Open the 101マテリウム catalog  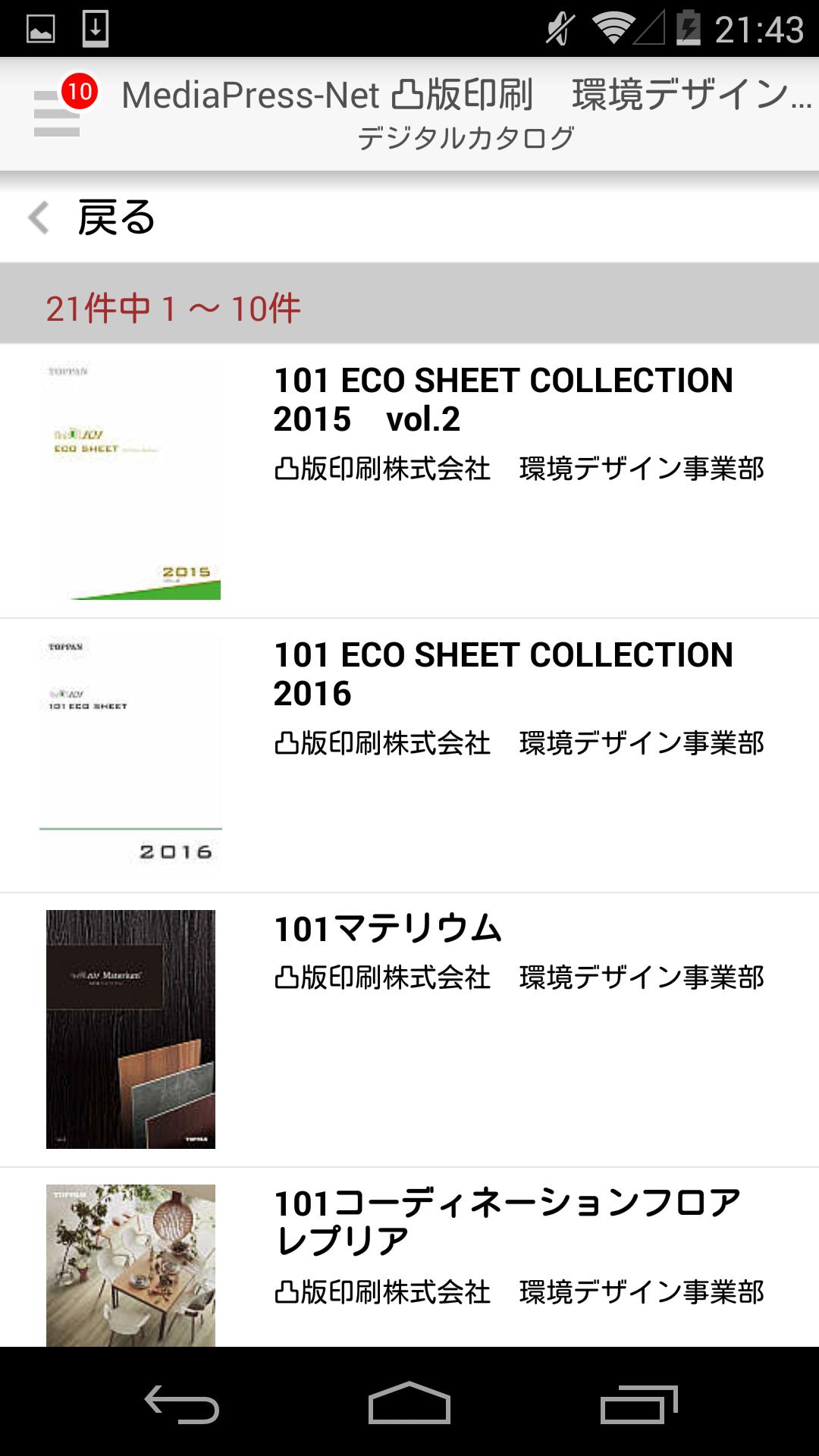pos(409,1031)
